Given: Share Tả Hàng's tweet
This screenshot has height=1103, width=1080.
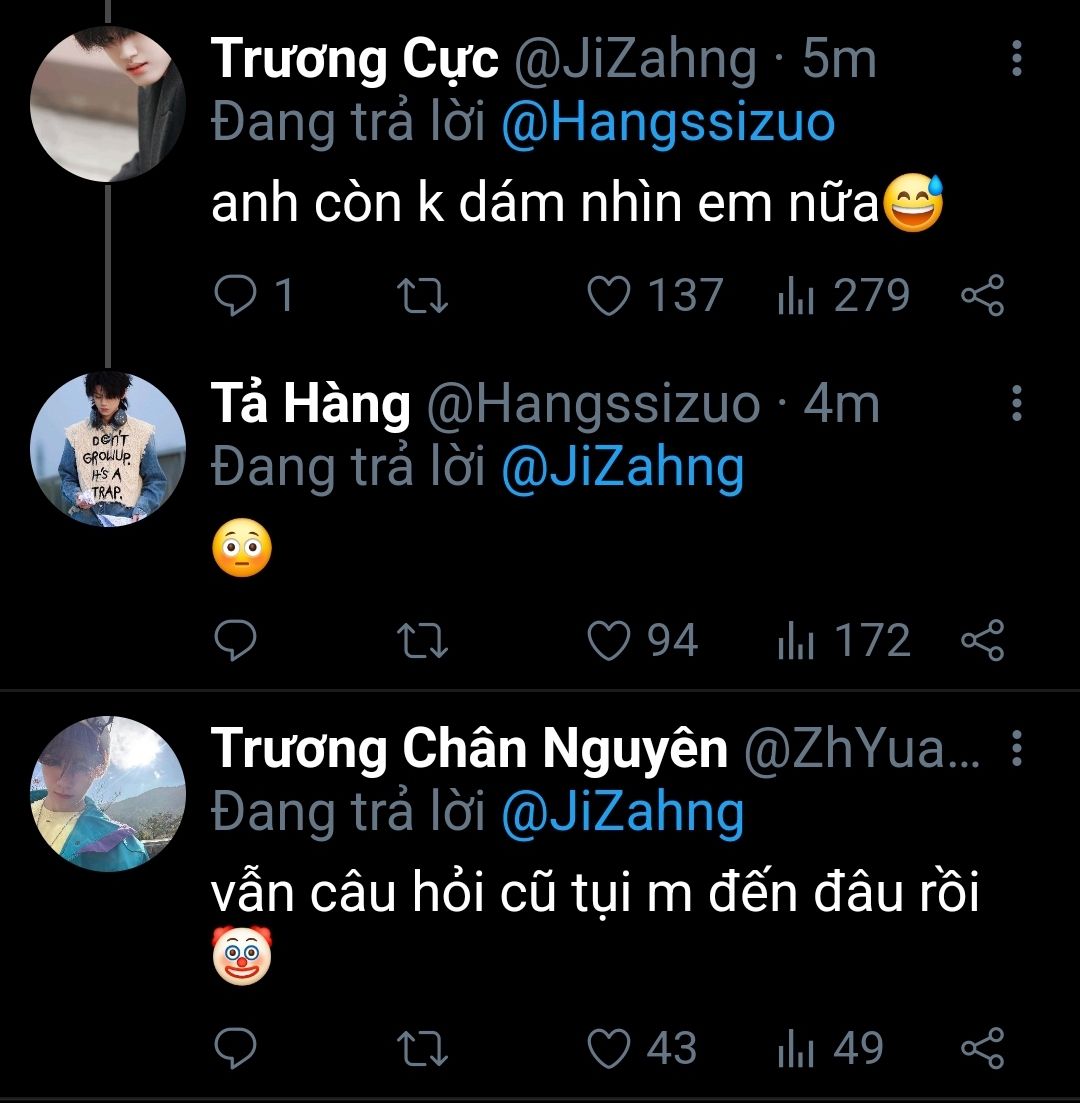Looking at the screenshot, I should pos(981,641).
